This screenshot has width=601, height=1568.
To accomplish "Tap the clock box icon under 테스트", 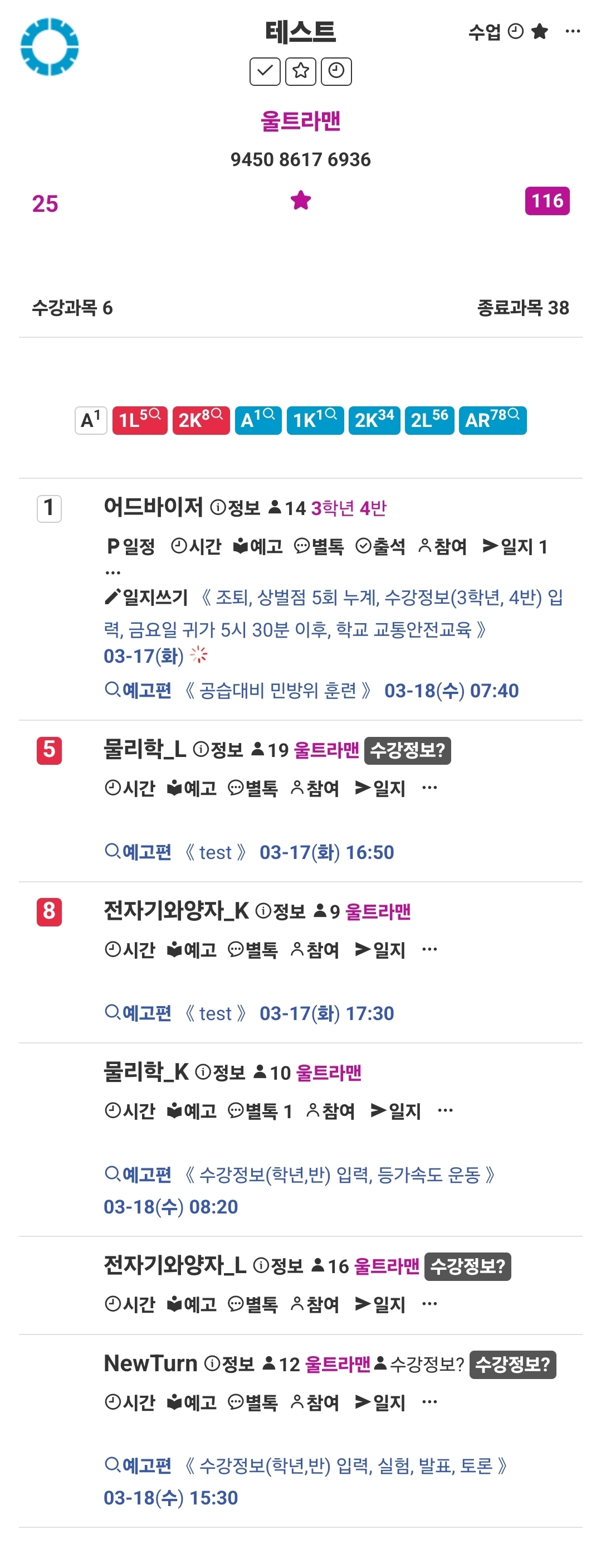I will tap(336, 71).
